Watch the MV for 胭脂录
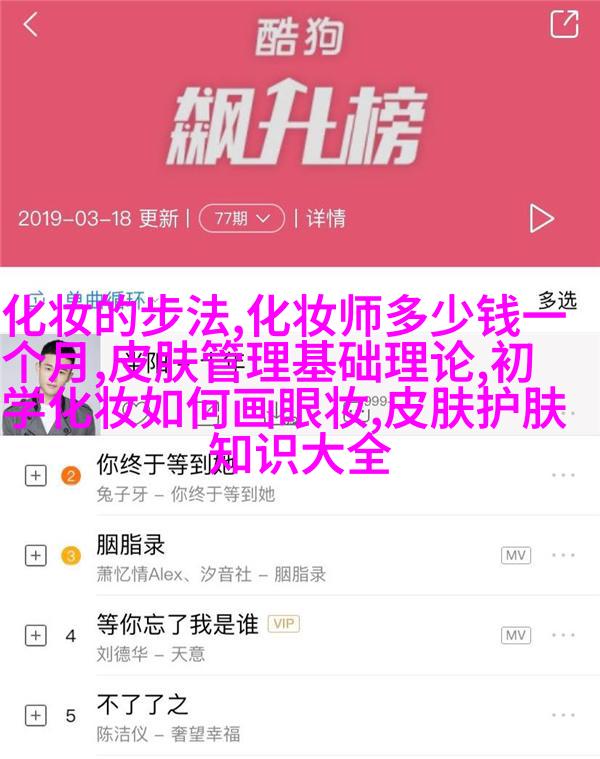The width and height of the screenshot is (600, 759). click(x=516, y=555)
